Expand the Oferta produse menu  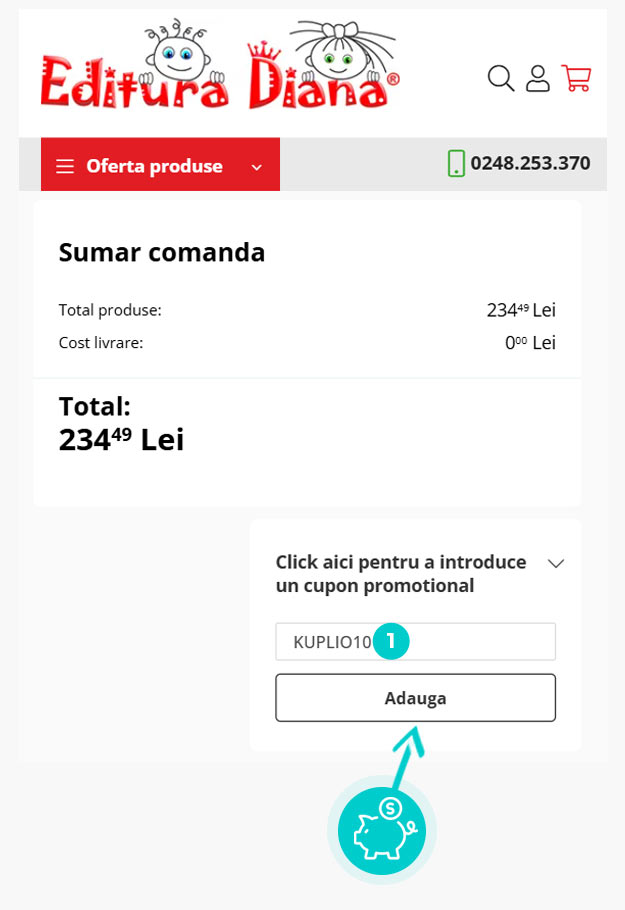click(x=160, y=166)
